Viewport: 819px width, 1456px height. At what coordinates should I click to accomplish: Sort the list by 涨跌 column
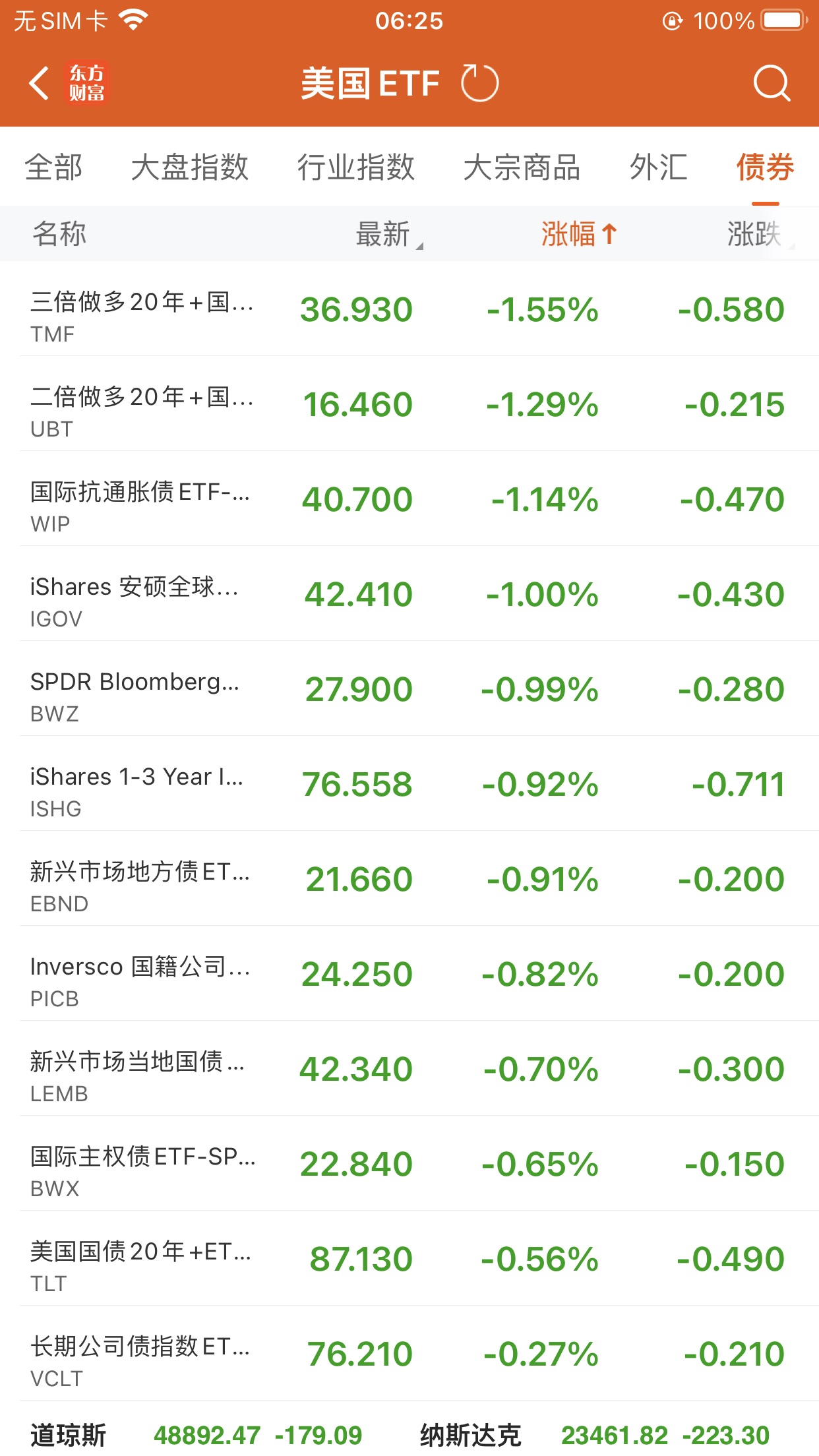(756, 234)
